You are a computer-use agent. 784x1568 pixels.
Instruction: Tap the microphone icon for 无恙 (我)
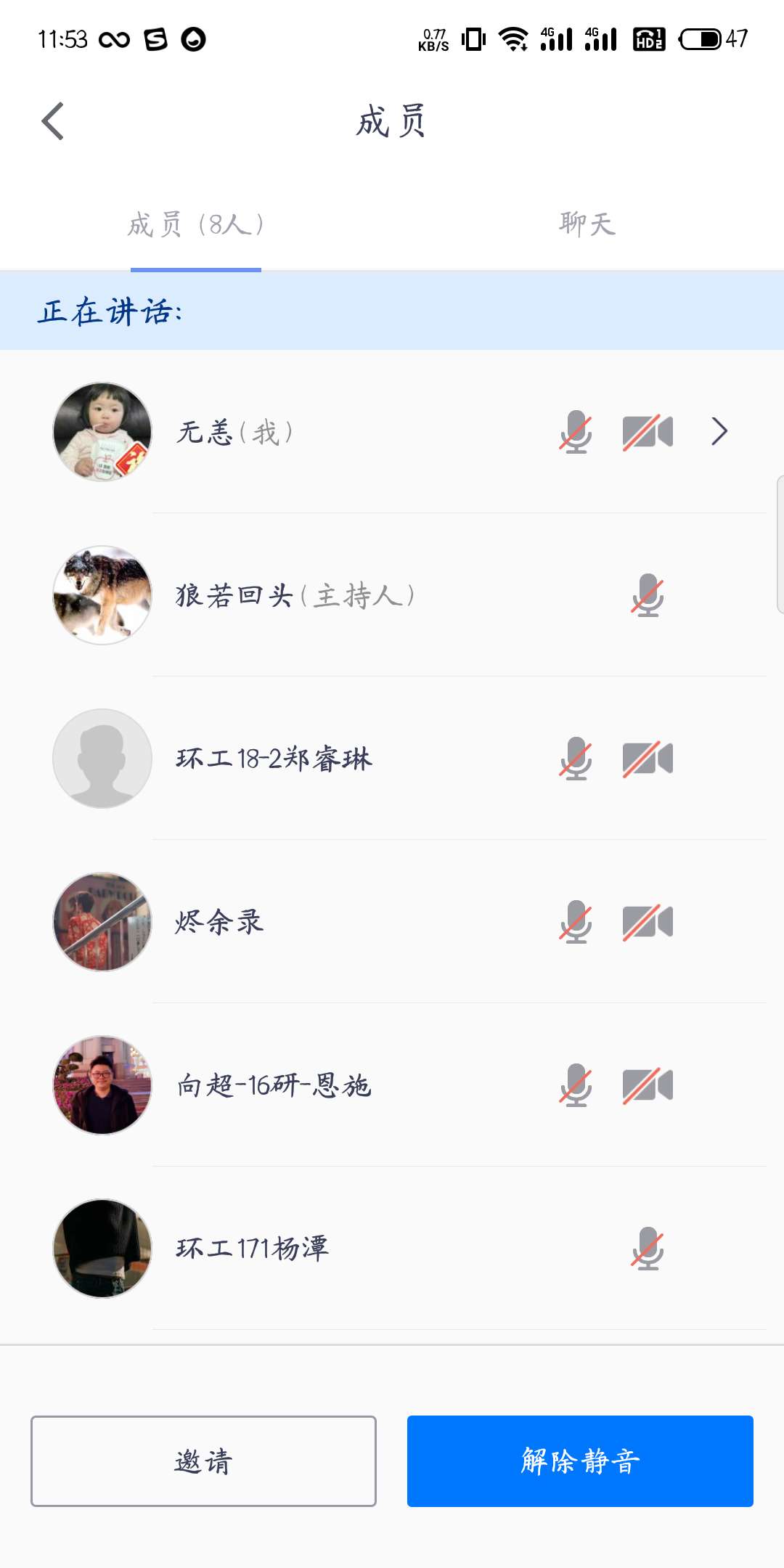(576, 432)
